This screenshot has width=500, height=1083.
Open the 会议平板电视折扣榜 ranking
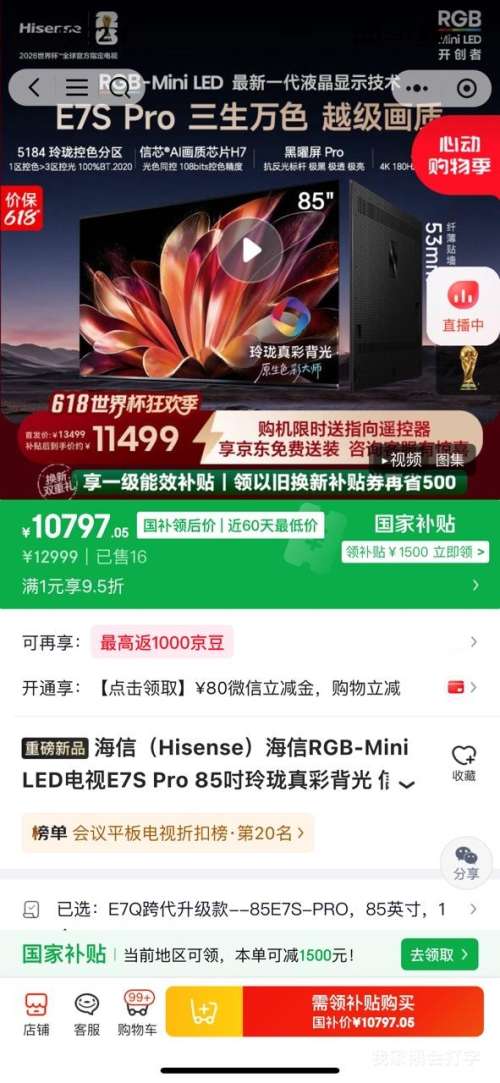click(x=168, y=833)
